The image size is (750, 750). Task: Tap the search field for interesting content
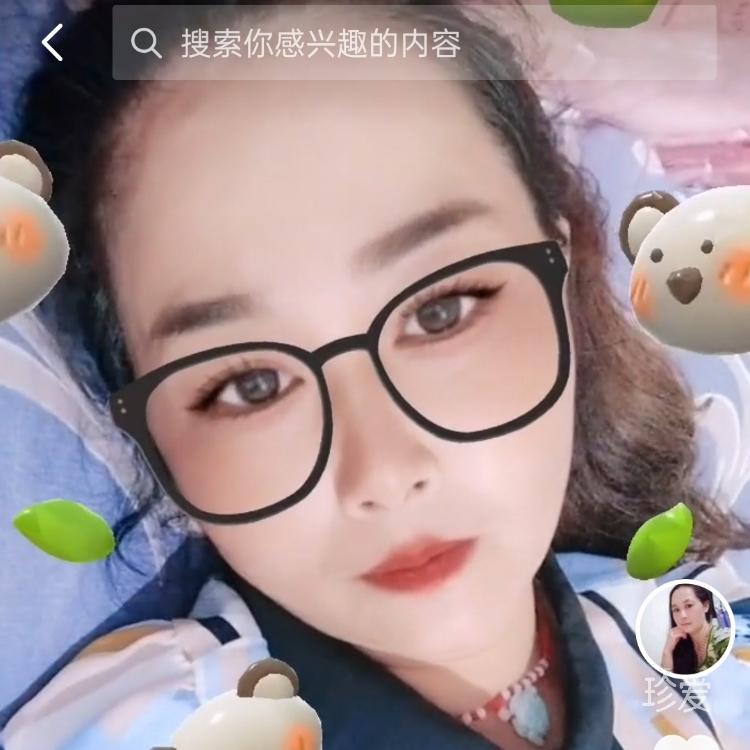coord(414,43)
